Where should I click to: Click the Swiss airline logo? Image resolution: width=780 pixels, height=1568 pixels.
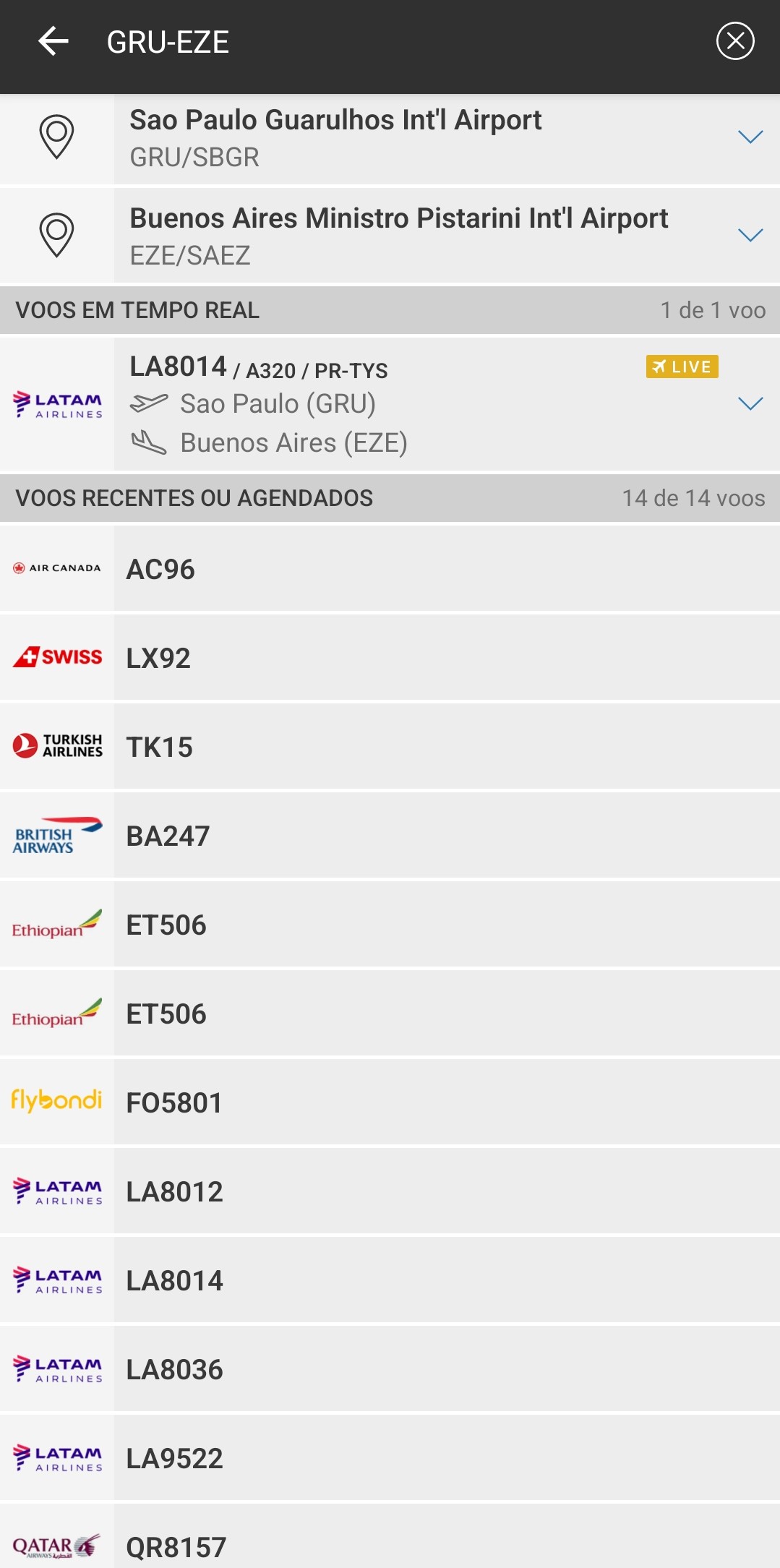[x=56, y=657]
